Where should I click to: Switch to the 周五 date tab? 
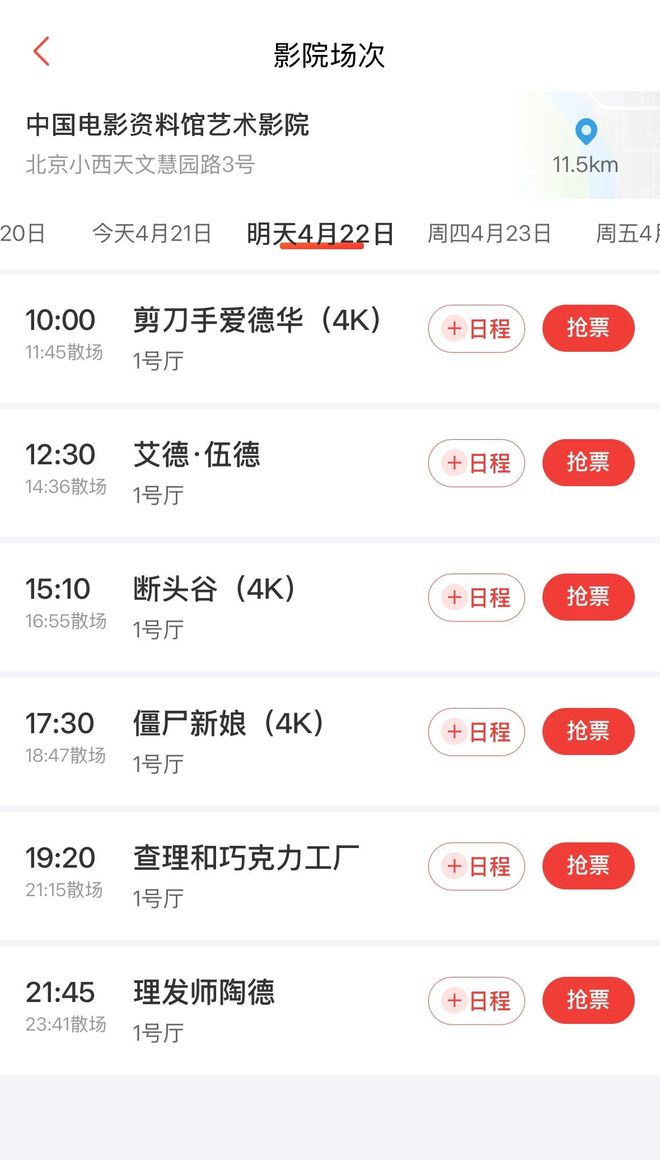coord(627,234)
